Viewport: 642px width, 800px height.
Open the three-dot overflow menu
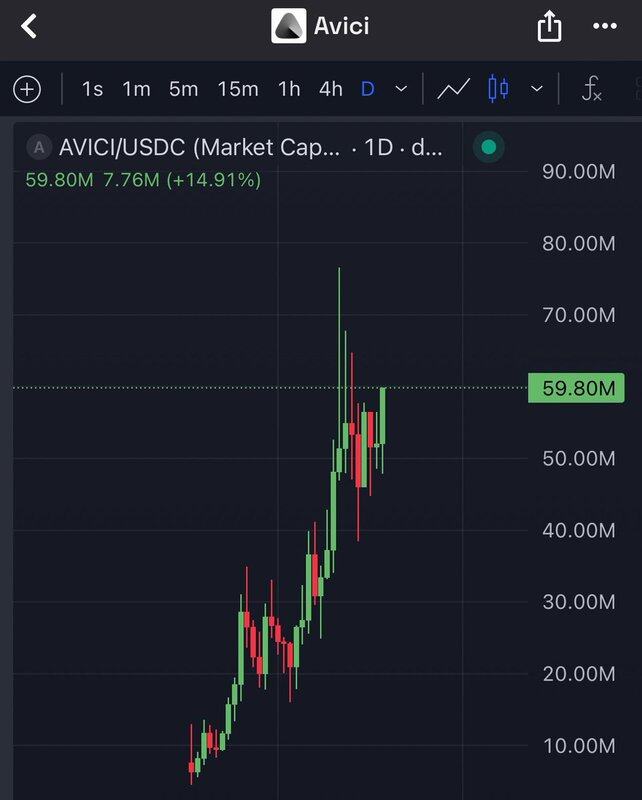coord(605,26)
